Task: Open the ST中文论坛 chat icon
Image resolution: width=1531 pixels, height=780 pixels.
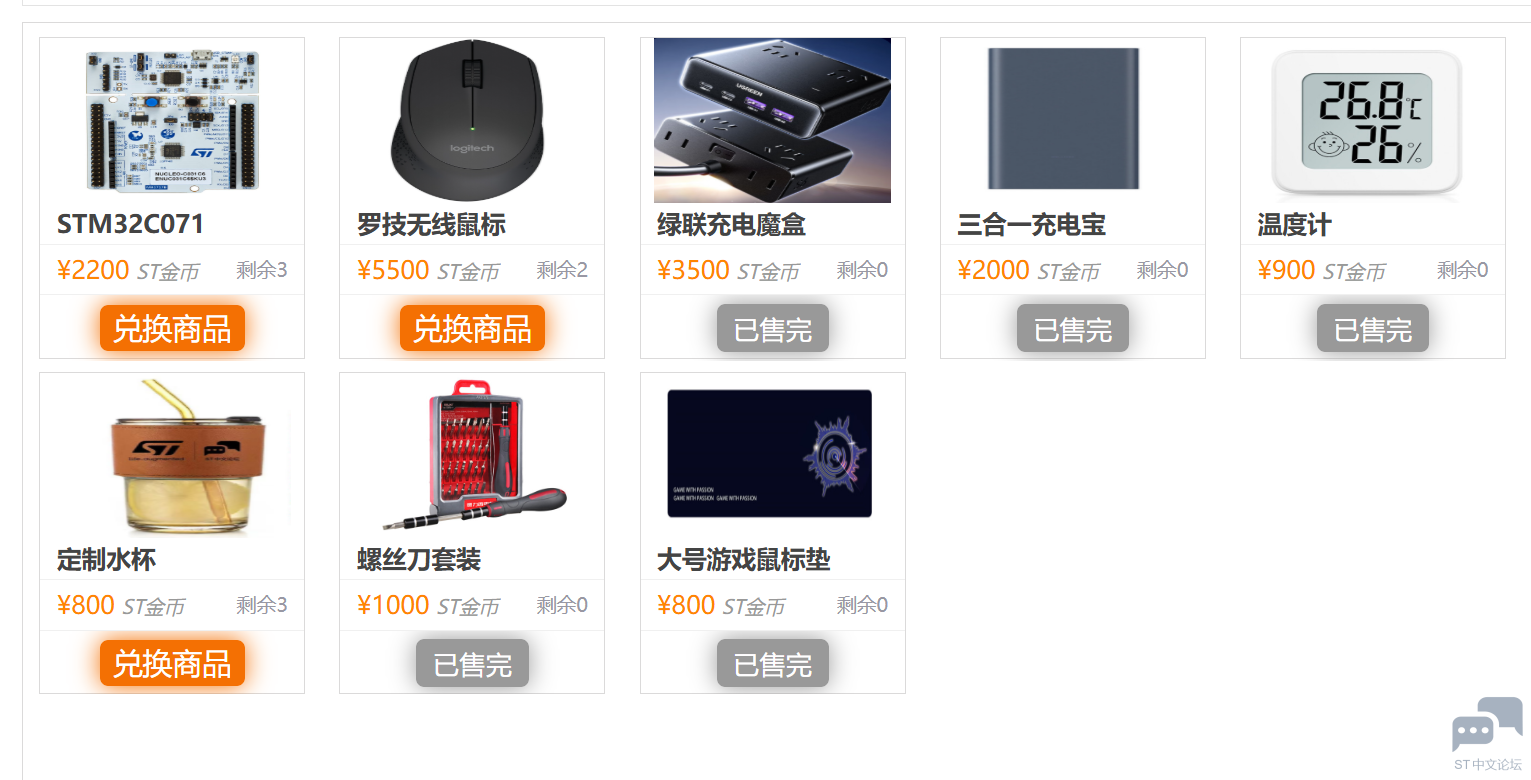Action: [1487, 730]
